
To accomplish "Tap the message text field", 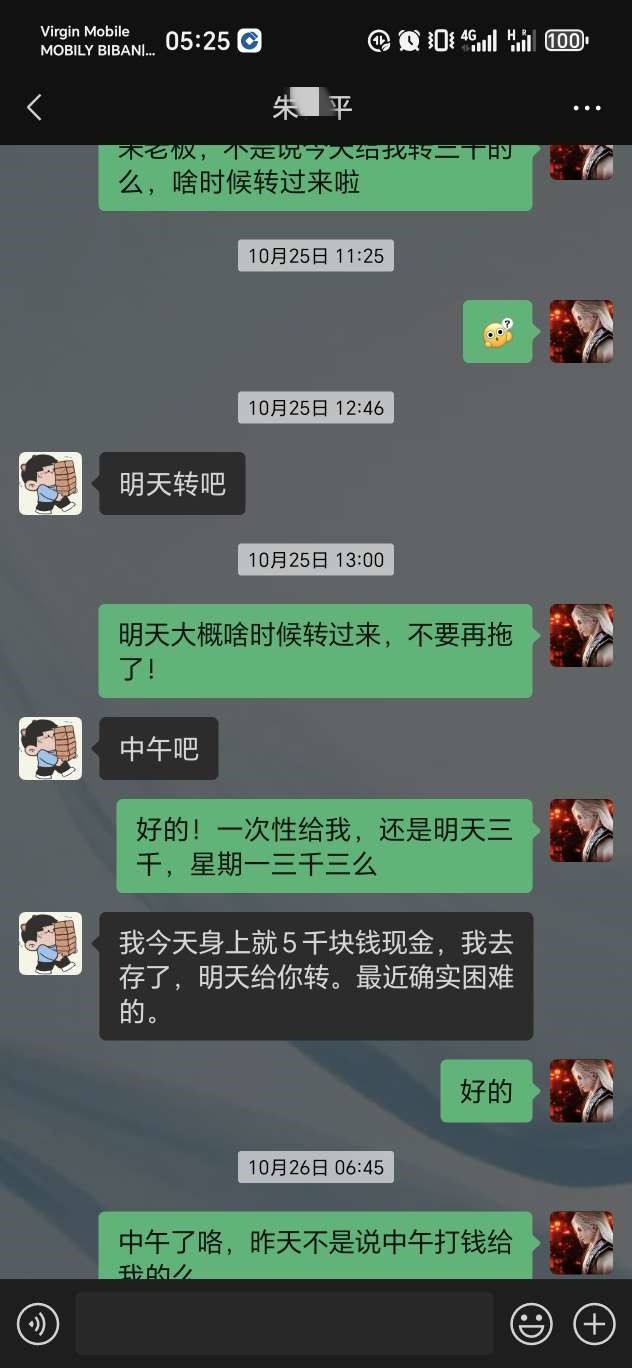I will click(x=284, y=1324).
